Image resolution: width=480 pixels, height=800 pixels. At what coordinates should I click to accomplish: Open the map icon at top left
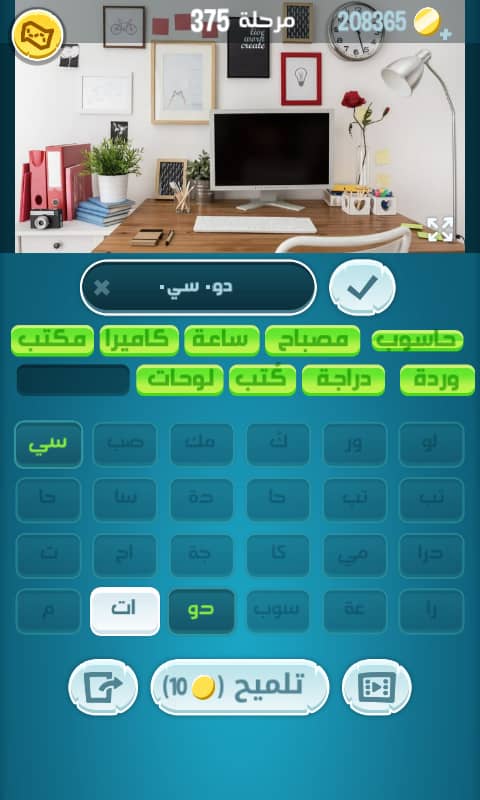pyautogui.click(x=38, y=35)
